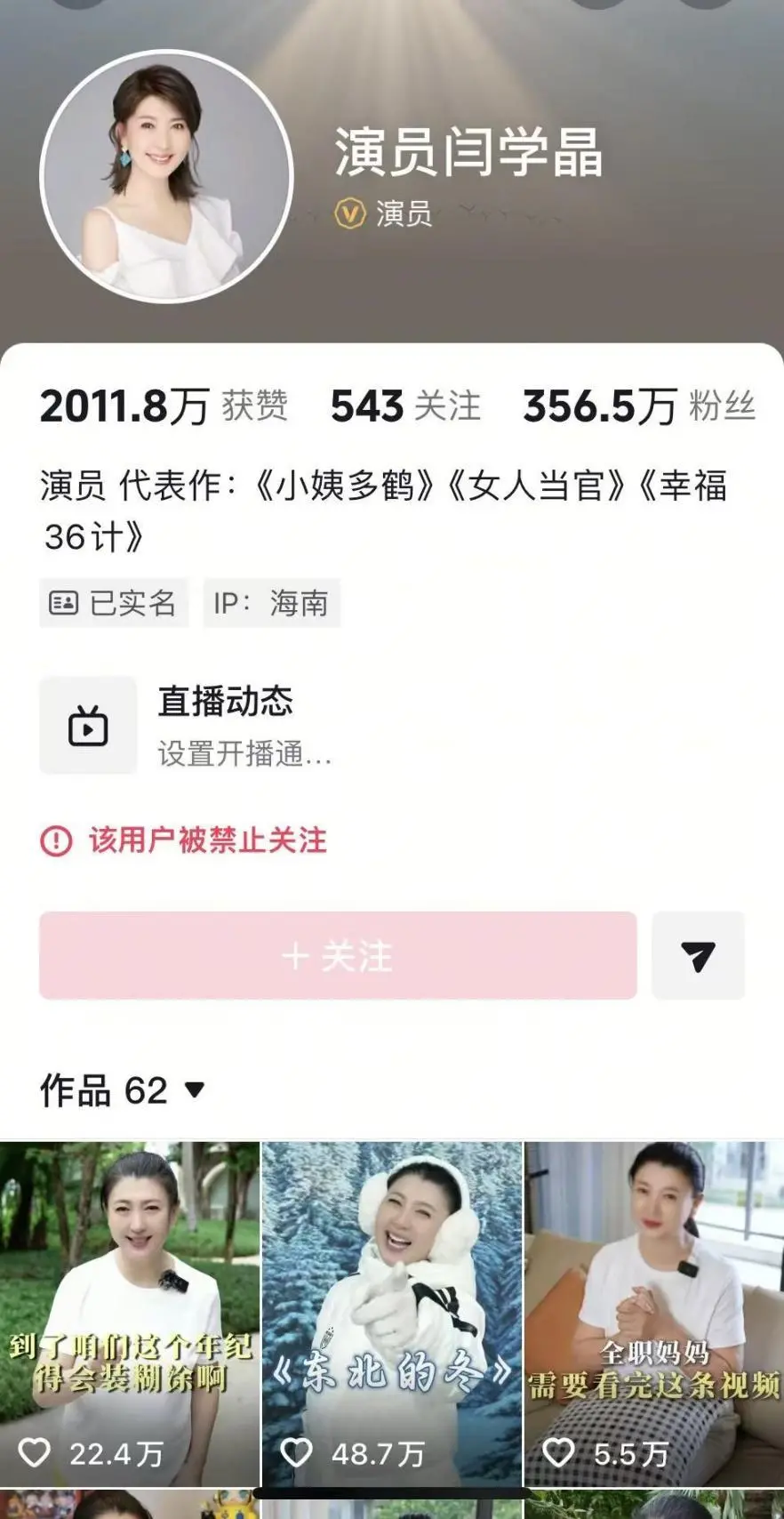The height and width of the screenshot is (1519, 784).
Task: Select the ID card icon beside 已实名
Action: 63,603
